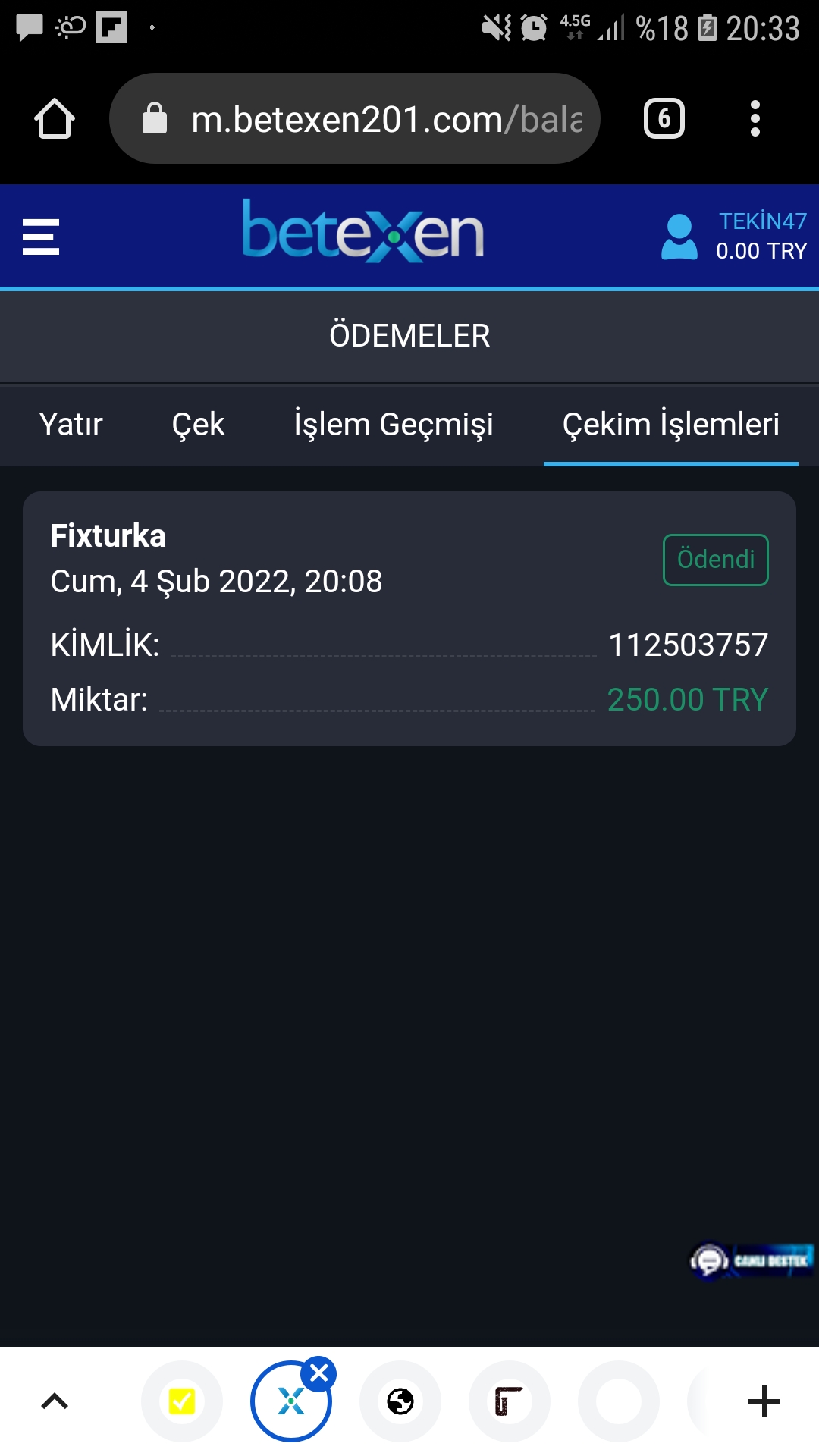Open live support chat (Canlı Destek)
The width and height of the screenshot is (819, 1456).
coord(751,1260)
